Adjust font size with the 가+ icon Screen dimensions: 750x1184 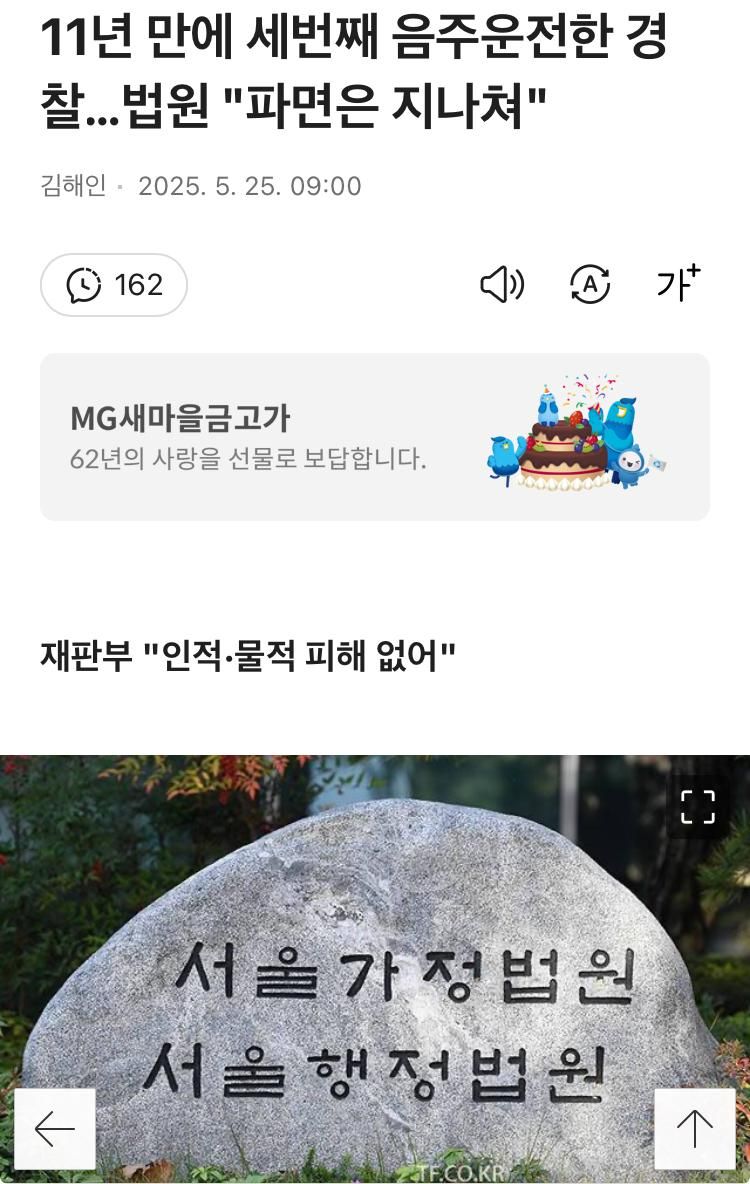tap(678, 284)
